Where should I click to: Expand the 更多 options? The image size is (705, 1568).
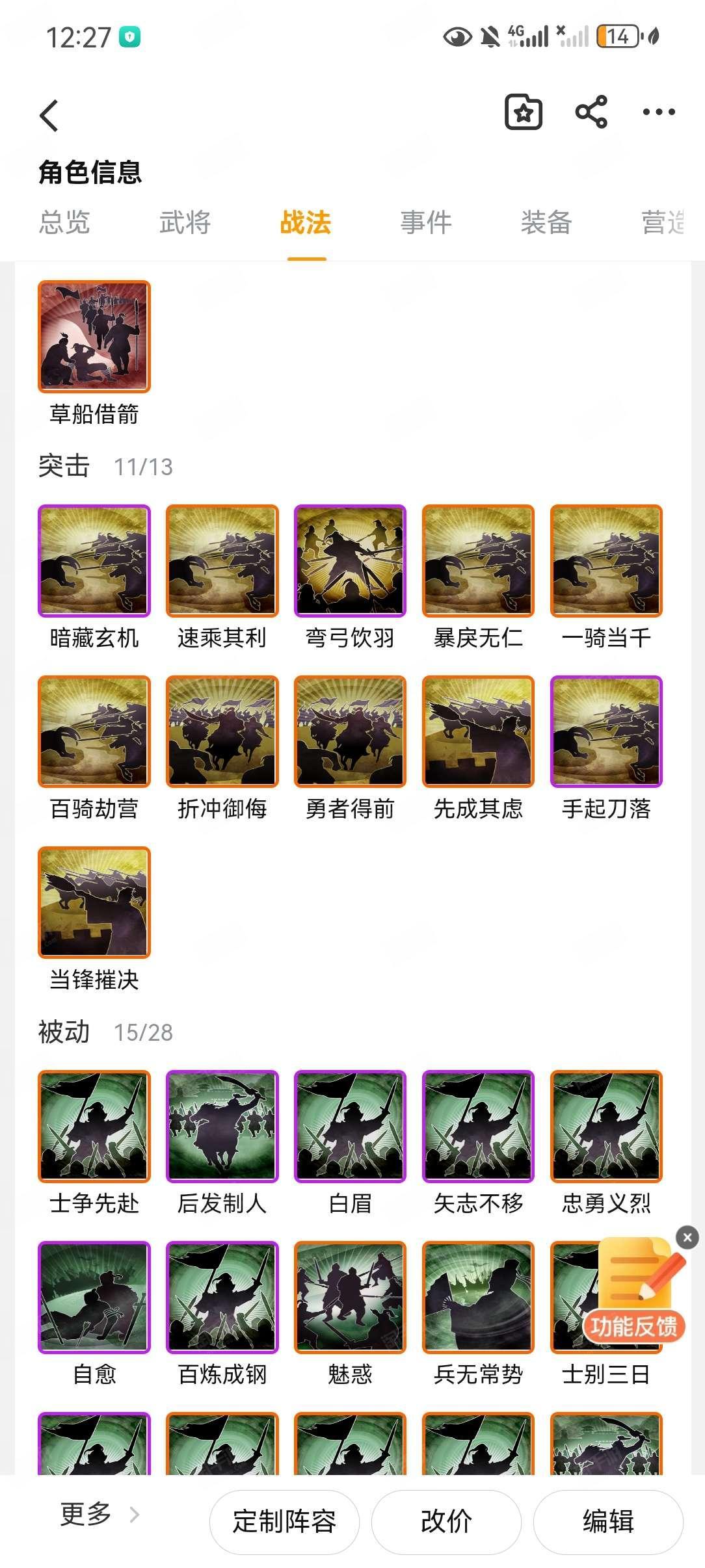[x=100, y=1515]
